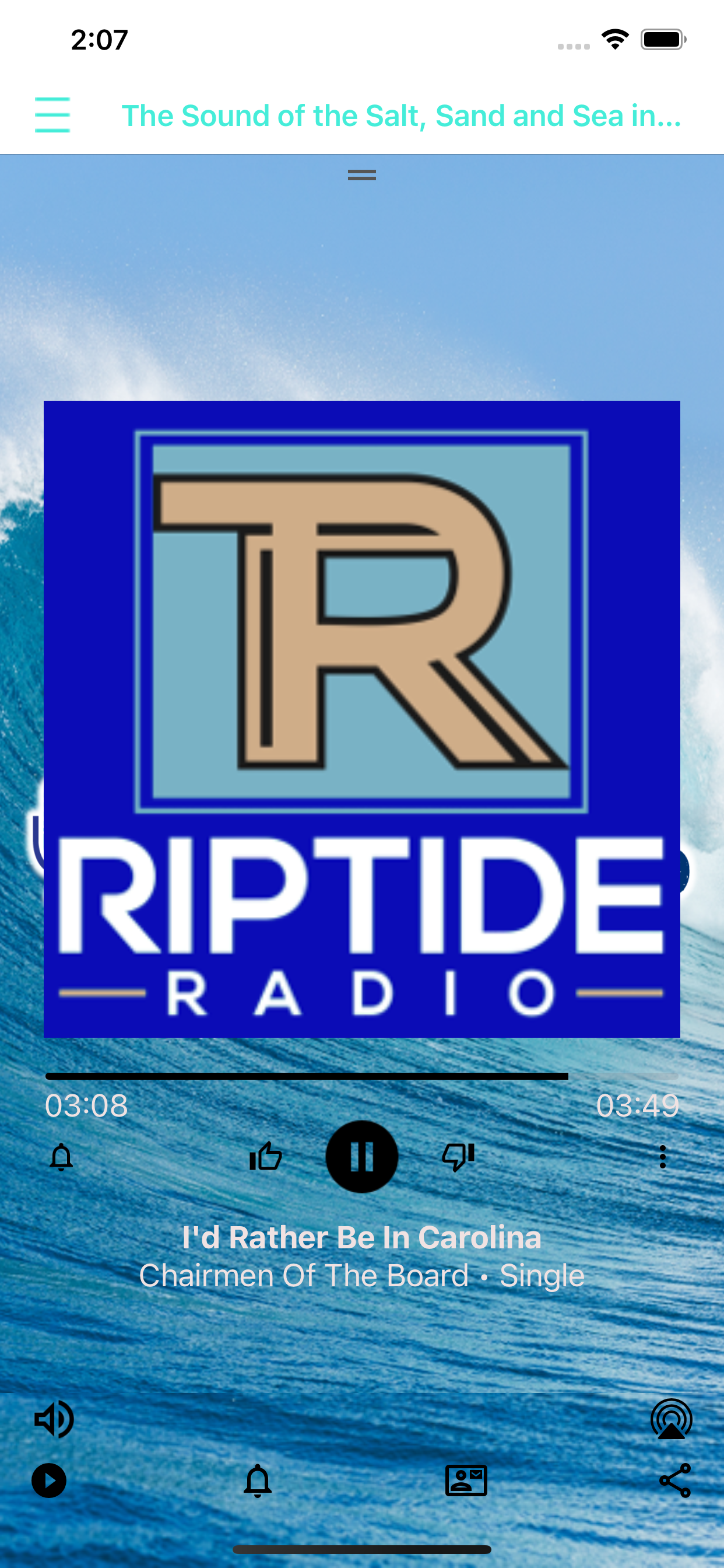Open the three-dot options menu
This screenshot has height=1568, width=724.
(x=663, y=1156)
